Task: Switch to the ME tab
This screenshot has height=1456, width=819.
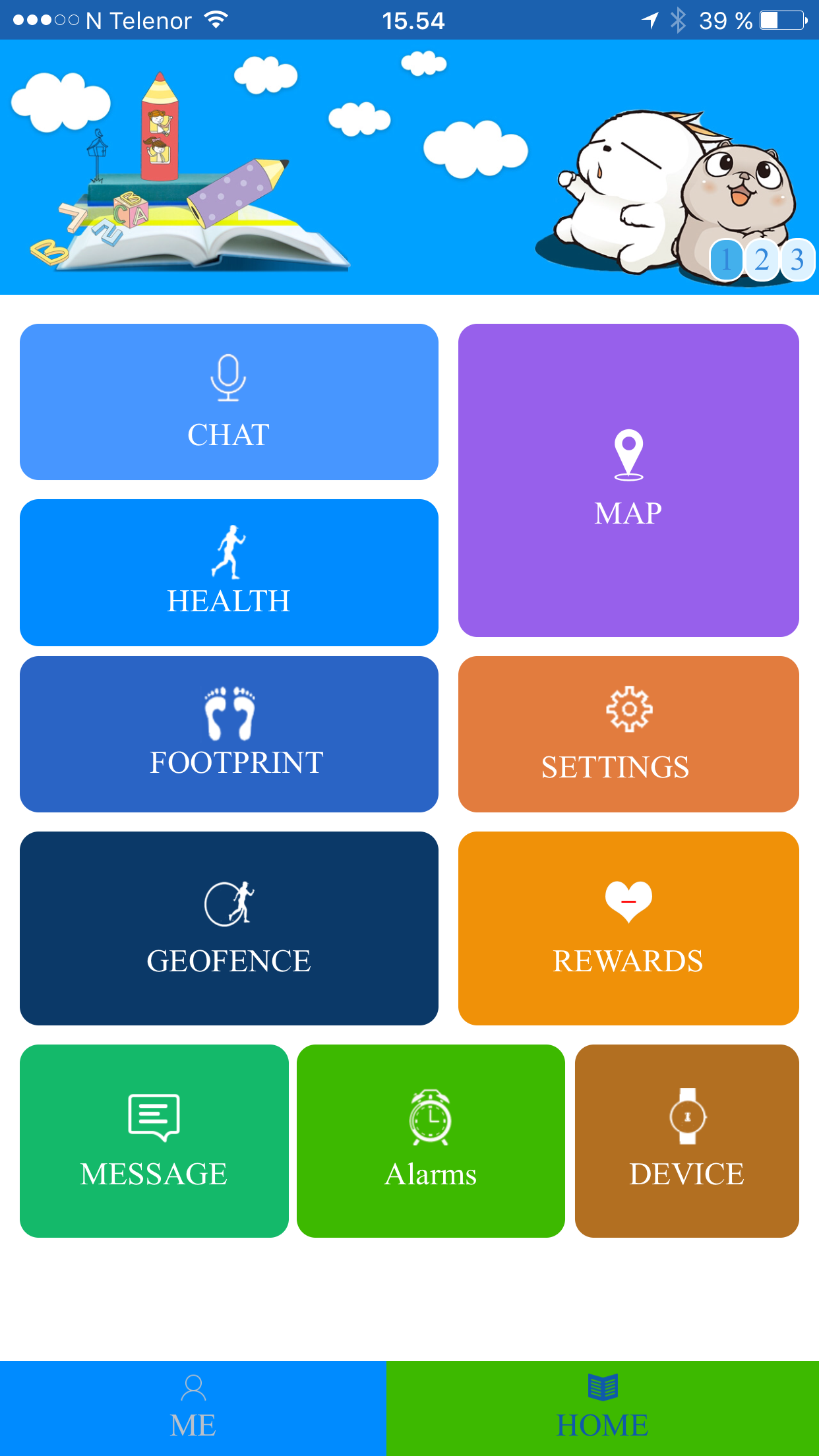Action: pos(193,1409)
